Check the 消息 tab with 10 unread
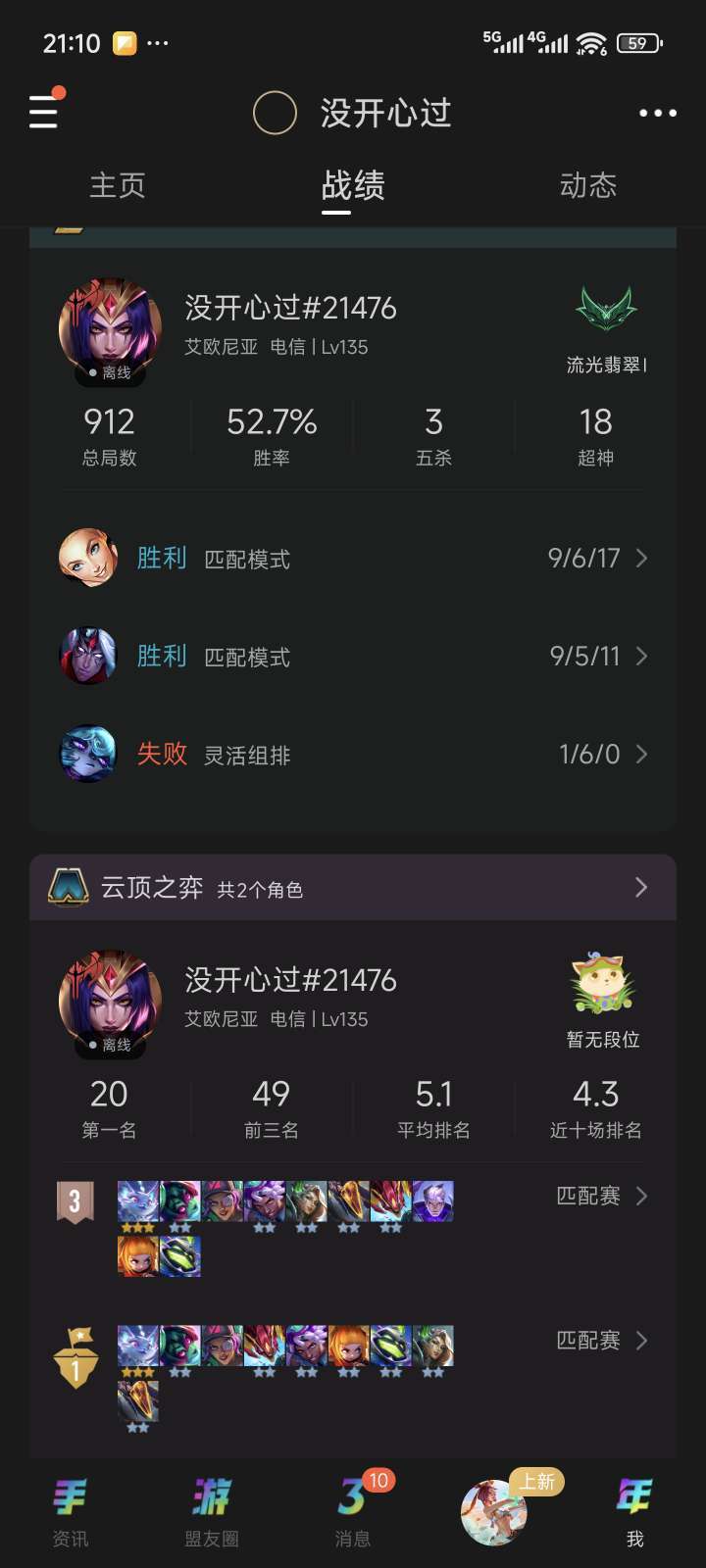 pyautogui.click(x=355, y=1510)
